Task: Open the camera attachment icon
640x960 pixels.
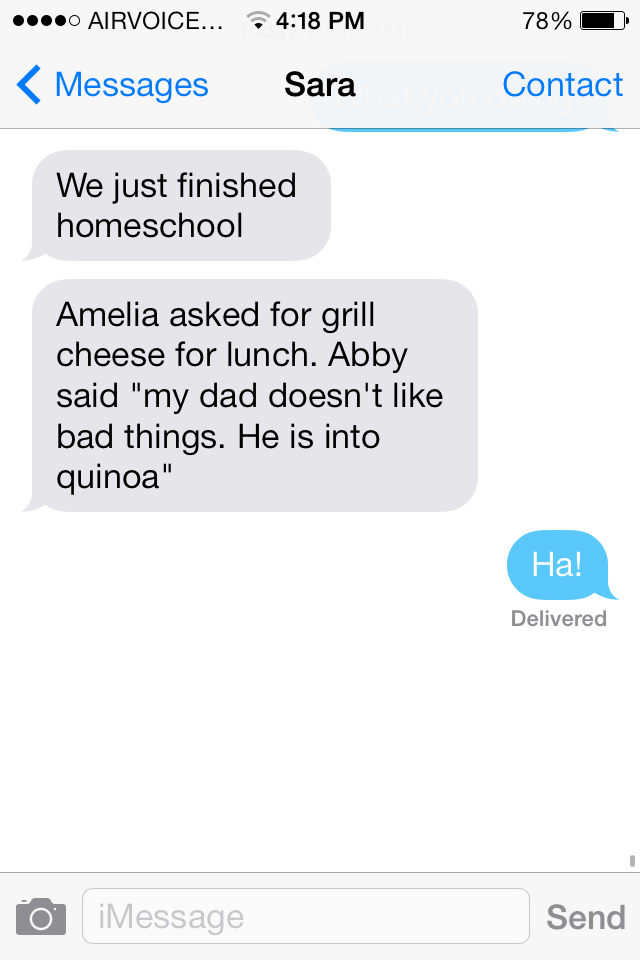Action: [41, 916]
